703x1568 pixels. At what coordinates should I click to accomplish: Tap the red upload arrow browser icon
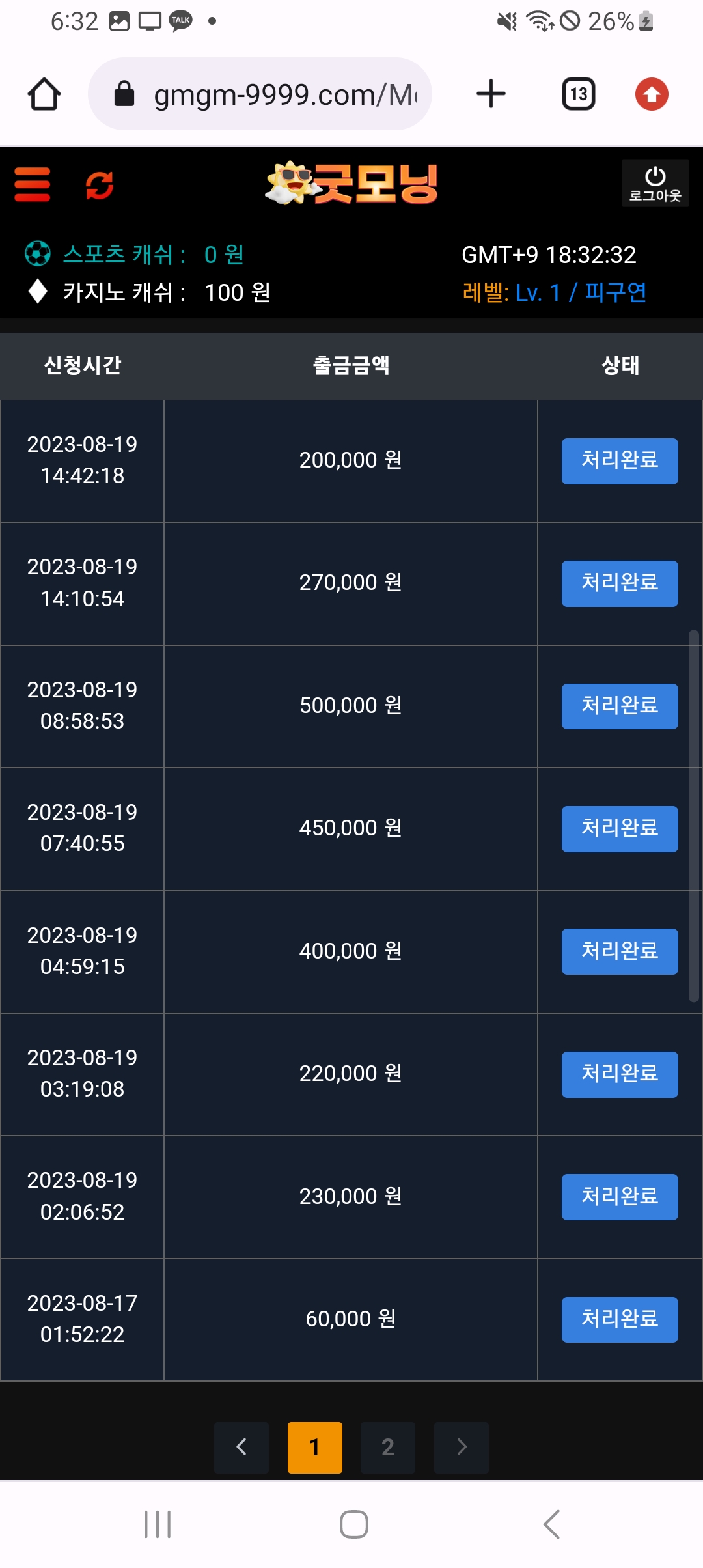(652, 94)
